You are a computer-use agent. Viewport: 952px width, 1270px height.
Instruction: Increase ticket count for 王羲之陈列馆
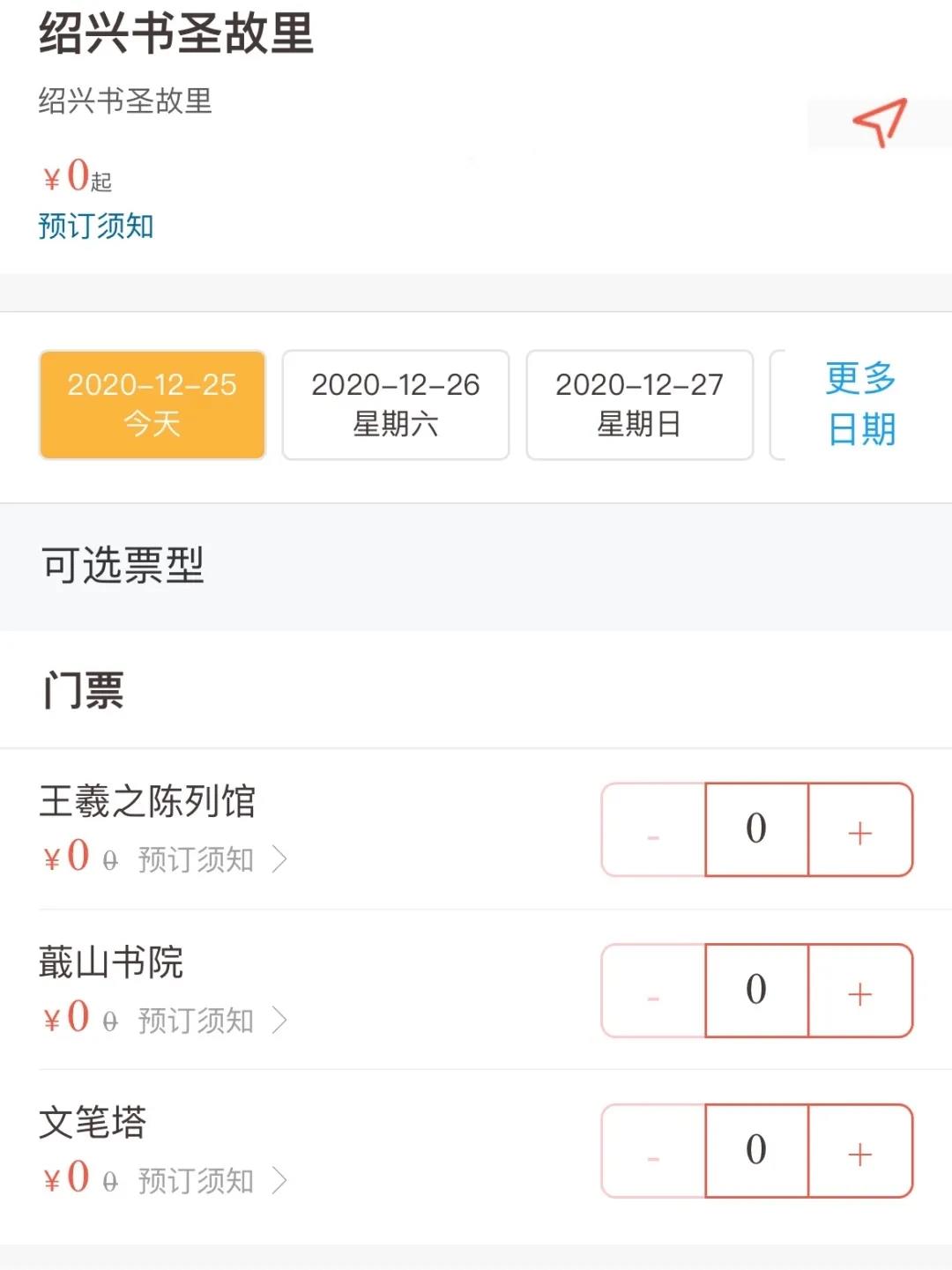(859, 830)
